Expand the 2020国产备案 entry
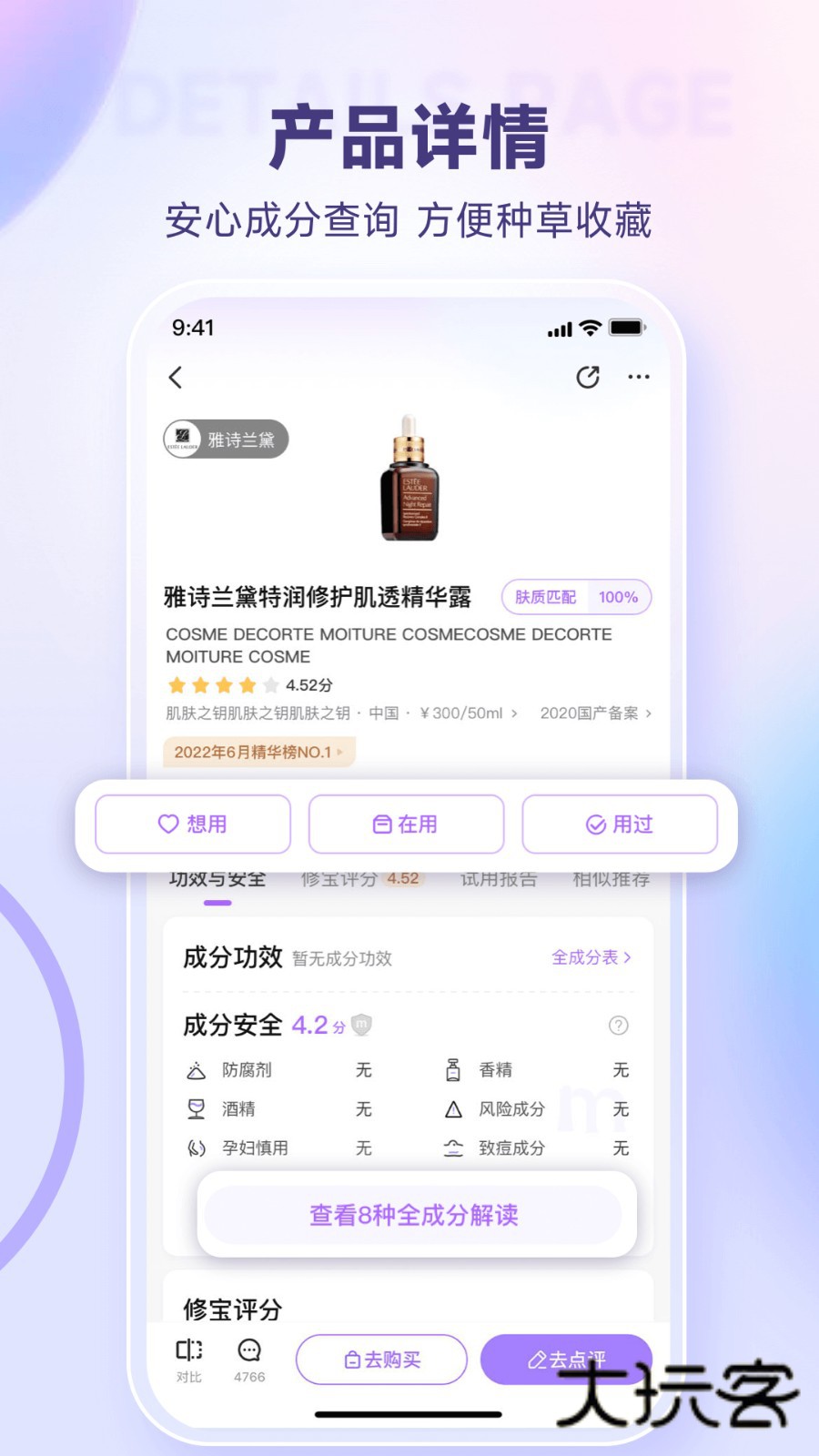Screen dimensions: 819x1456 594,713
